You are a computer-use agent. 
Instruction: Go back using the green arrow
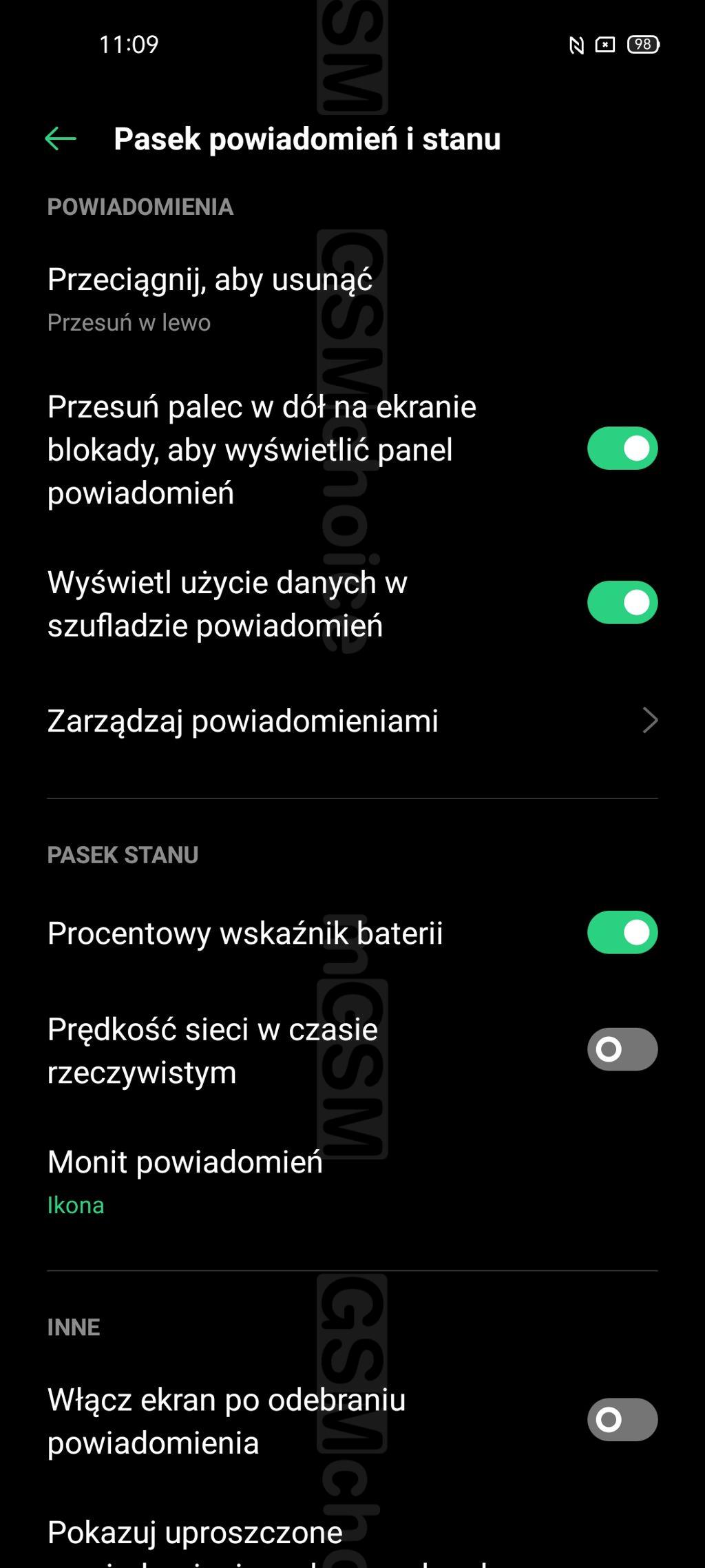(61, 138)
